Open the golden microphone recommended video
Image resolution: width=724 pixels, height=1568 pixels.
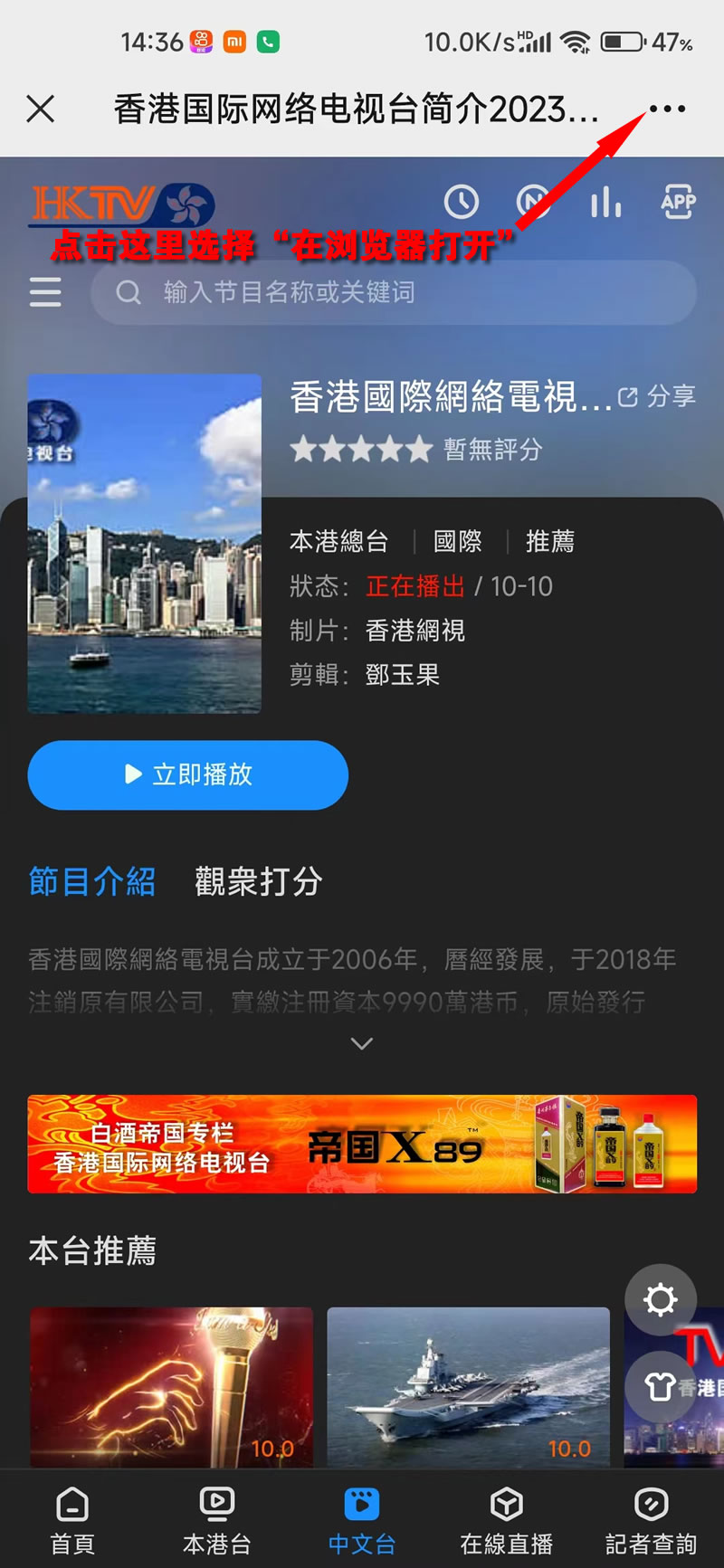[x=172, y=1386]
